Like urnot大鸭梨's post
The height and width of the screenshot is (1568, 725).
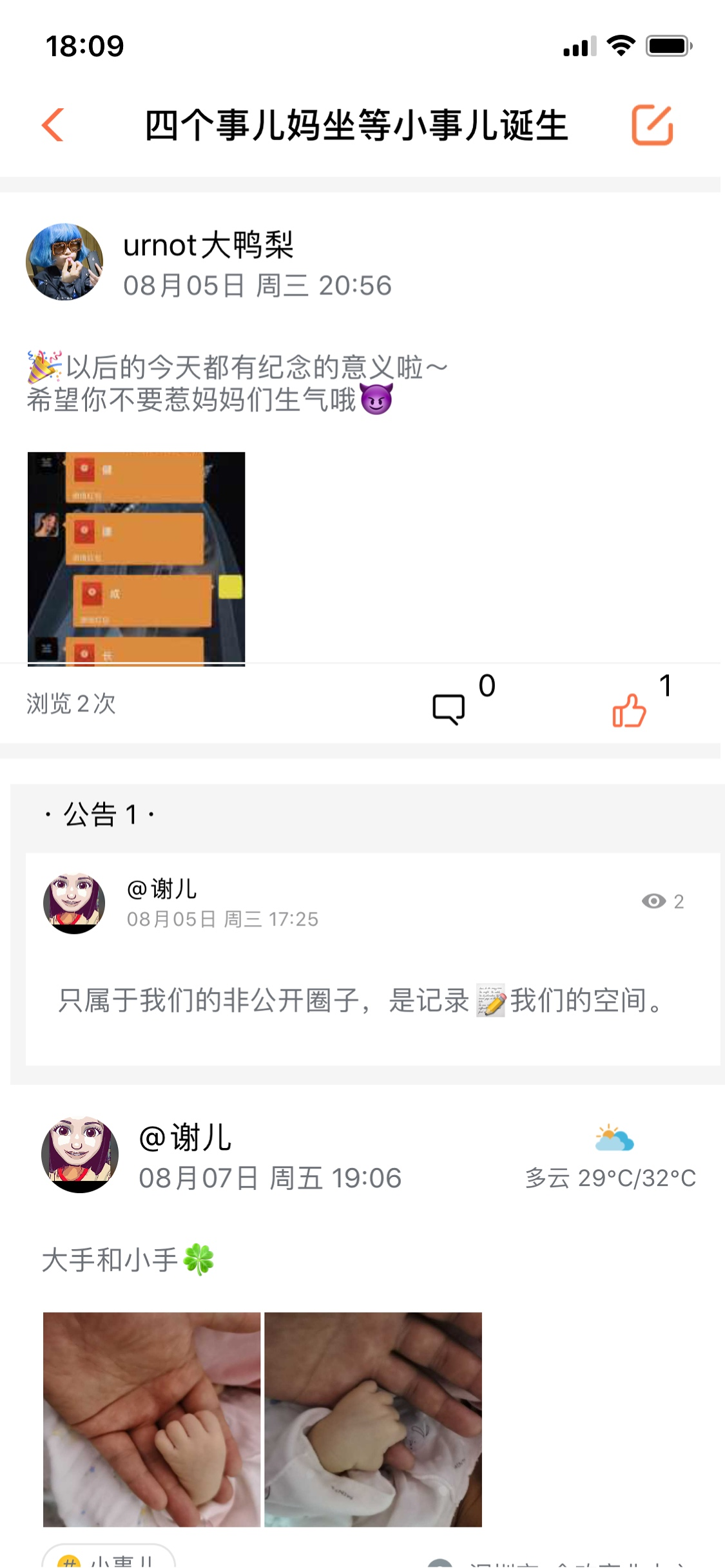point(629,709)
